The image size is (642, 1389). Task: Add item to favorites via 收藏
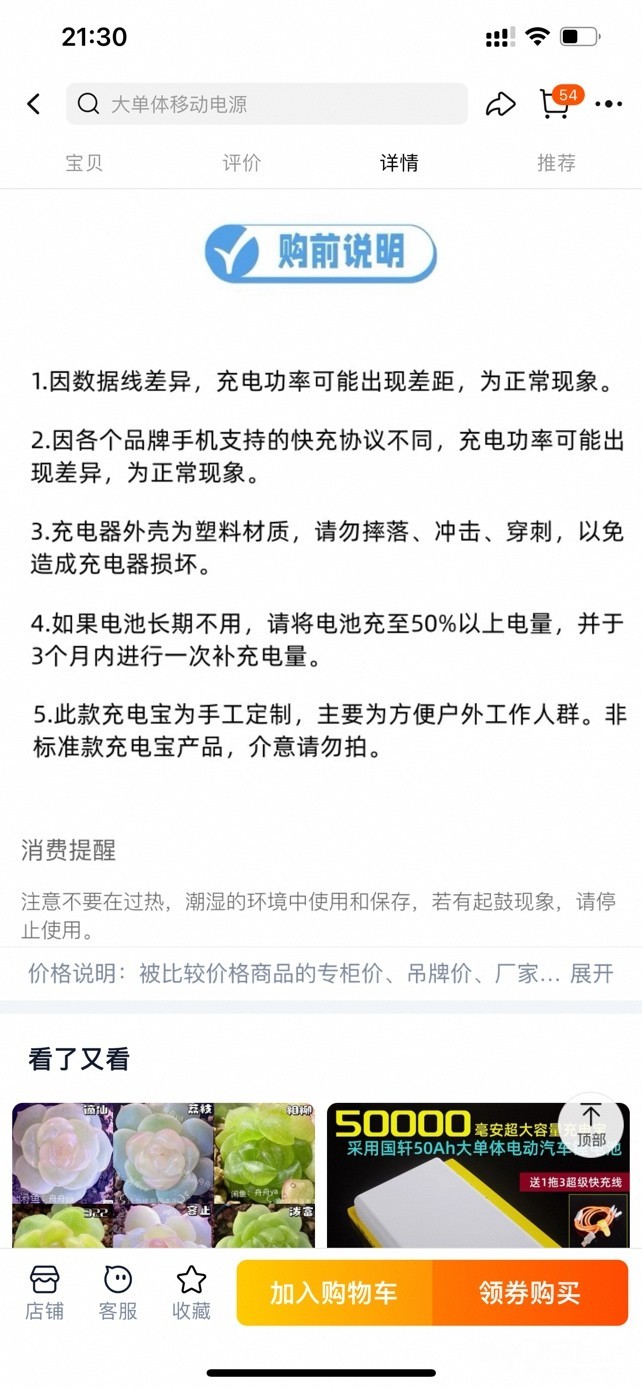pos(191,1292)
